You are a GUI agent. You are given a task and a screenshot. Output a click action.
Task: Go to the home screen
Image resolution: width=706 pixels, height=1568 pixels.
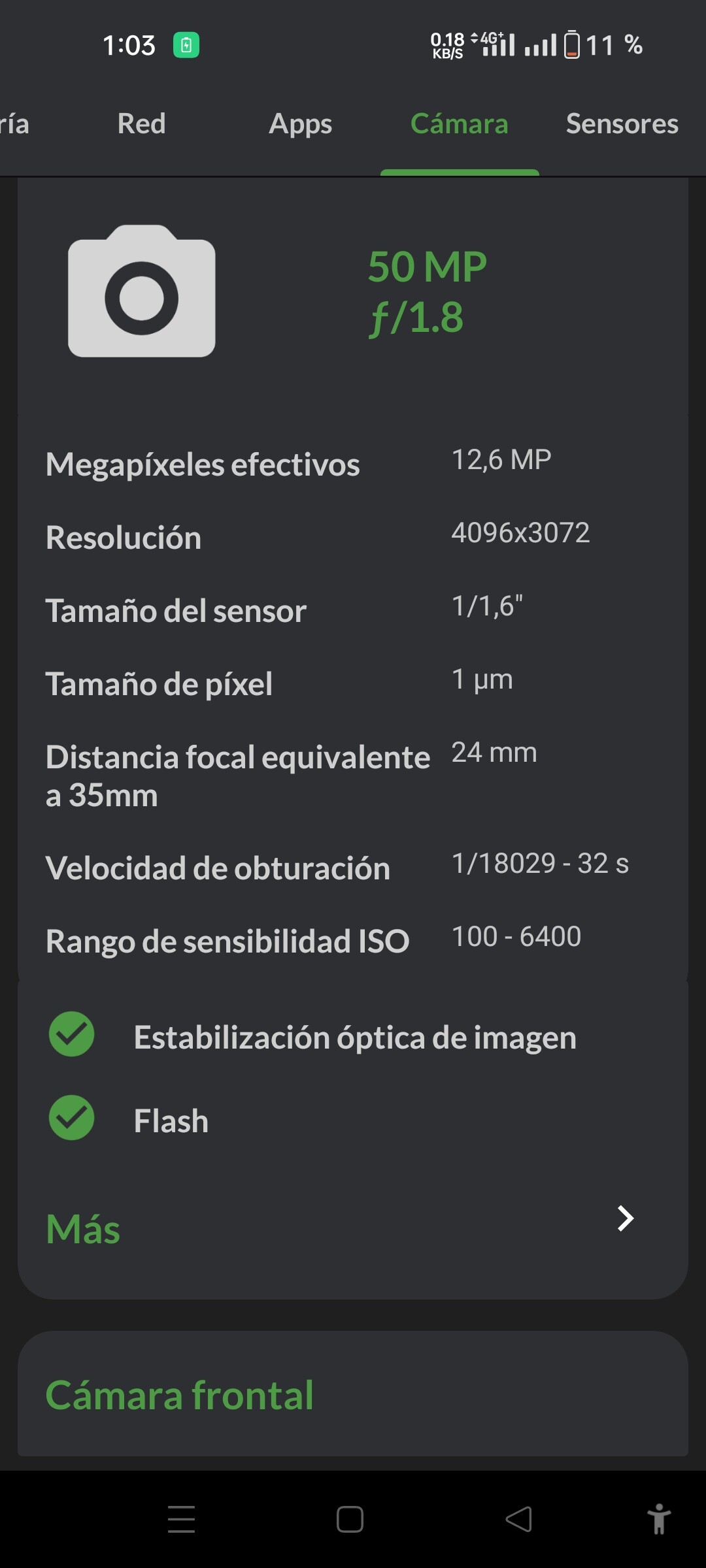350,1519
